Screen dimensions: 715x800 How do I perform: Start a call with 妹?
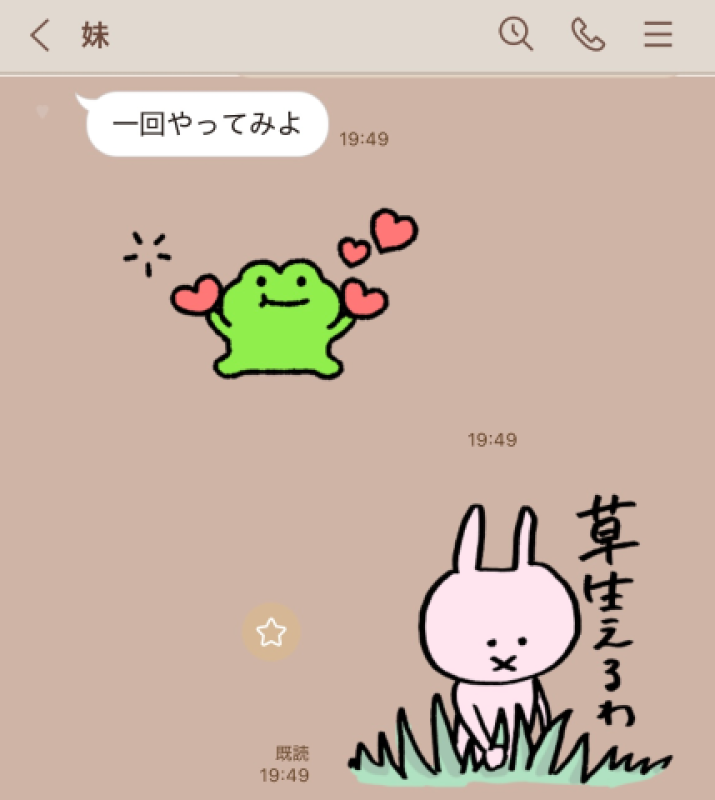[588, 36]
